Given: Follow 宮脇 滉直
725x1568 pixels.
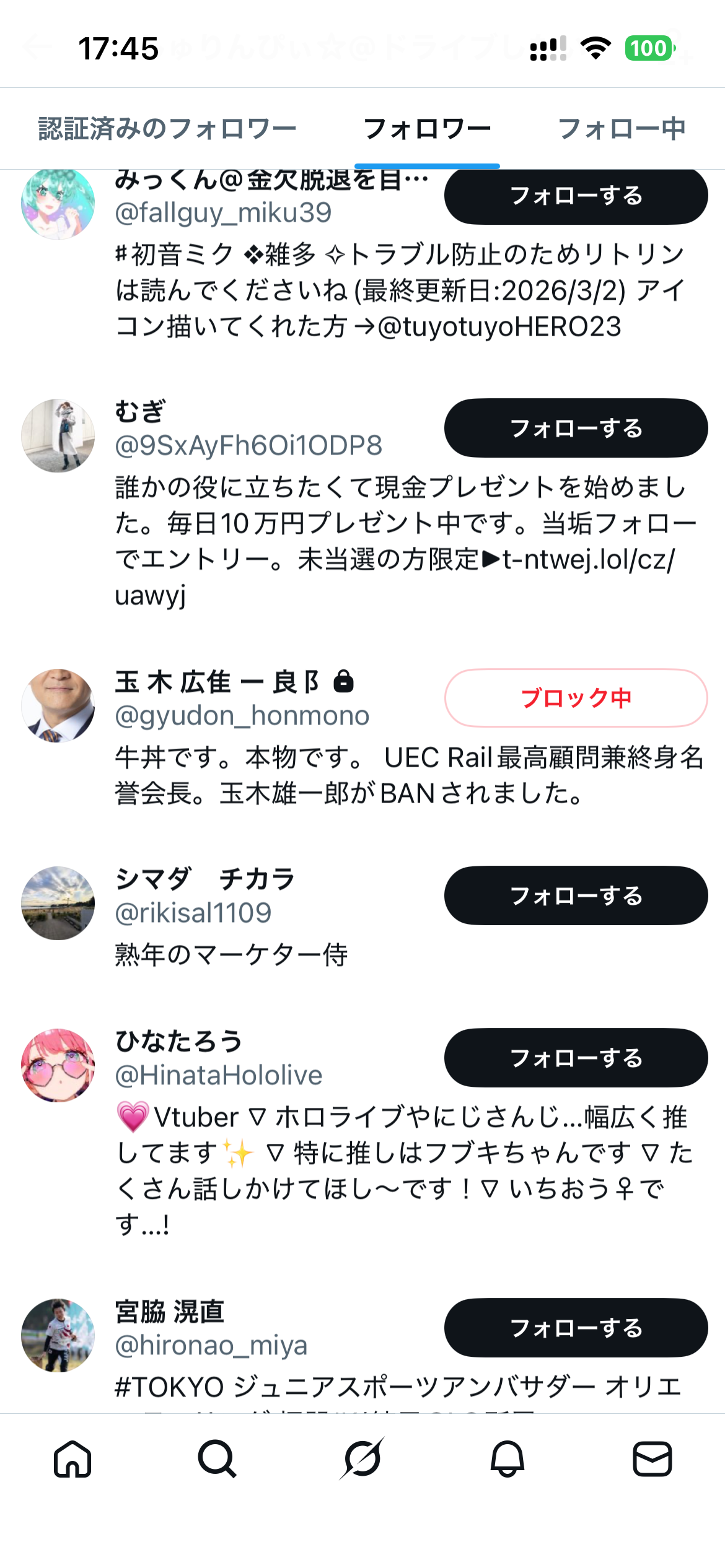Looking at the screenshot, I should (576, 1328).
